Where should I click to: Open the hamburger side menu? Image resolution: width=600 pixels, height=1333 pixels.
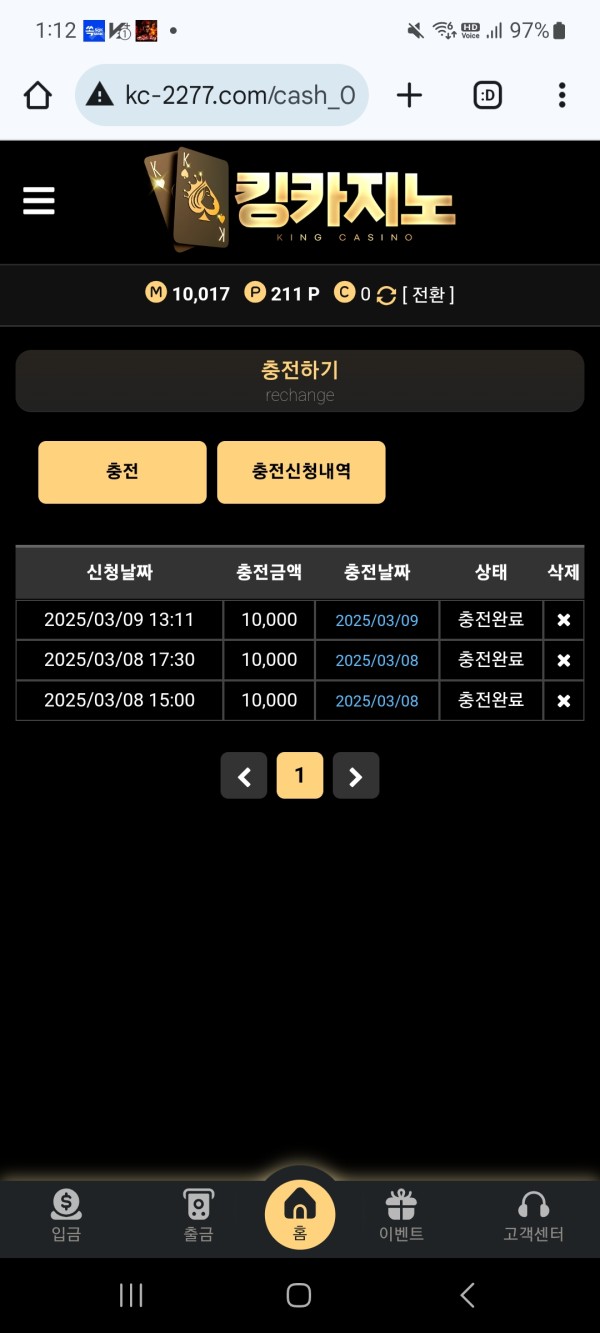pyautogui.click(x=39, y=201)
